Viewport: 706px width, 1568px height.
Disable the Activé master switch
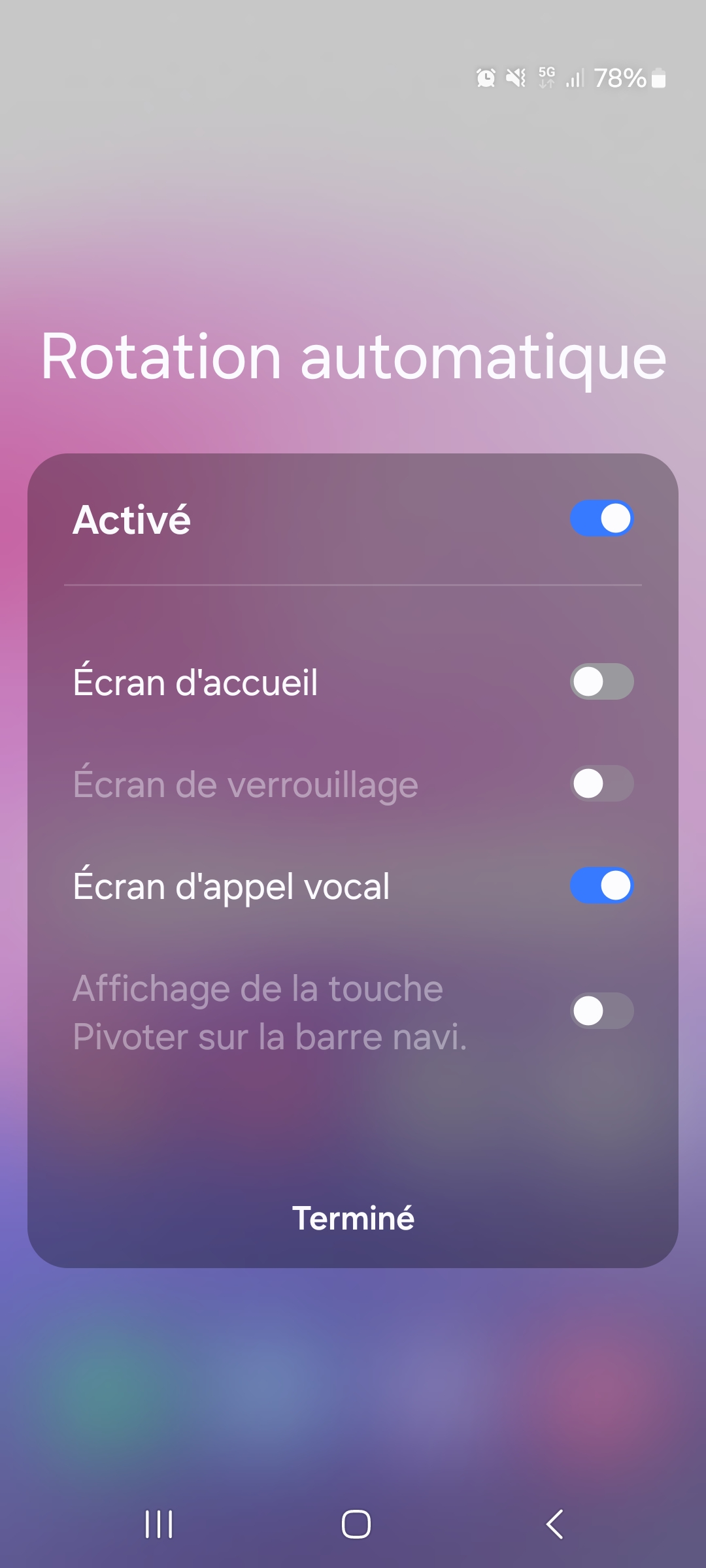point(601,518)
